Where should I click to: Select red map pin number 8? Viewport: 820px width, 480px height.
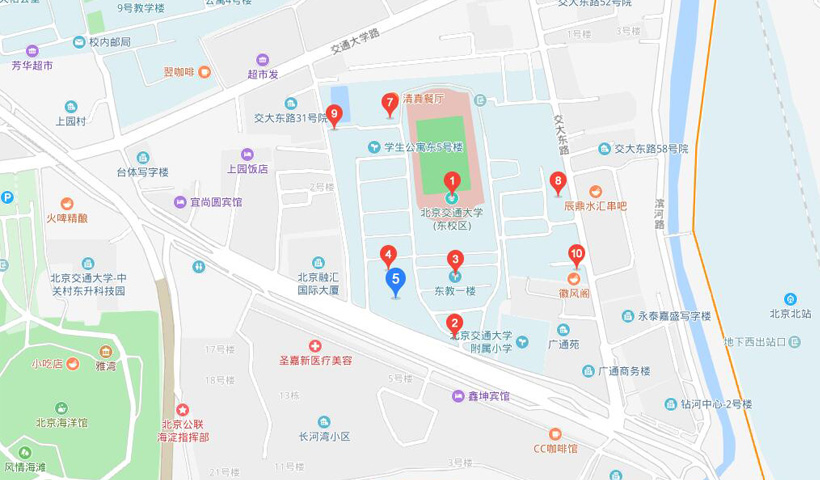click(x=558, y=181)
